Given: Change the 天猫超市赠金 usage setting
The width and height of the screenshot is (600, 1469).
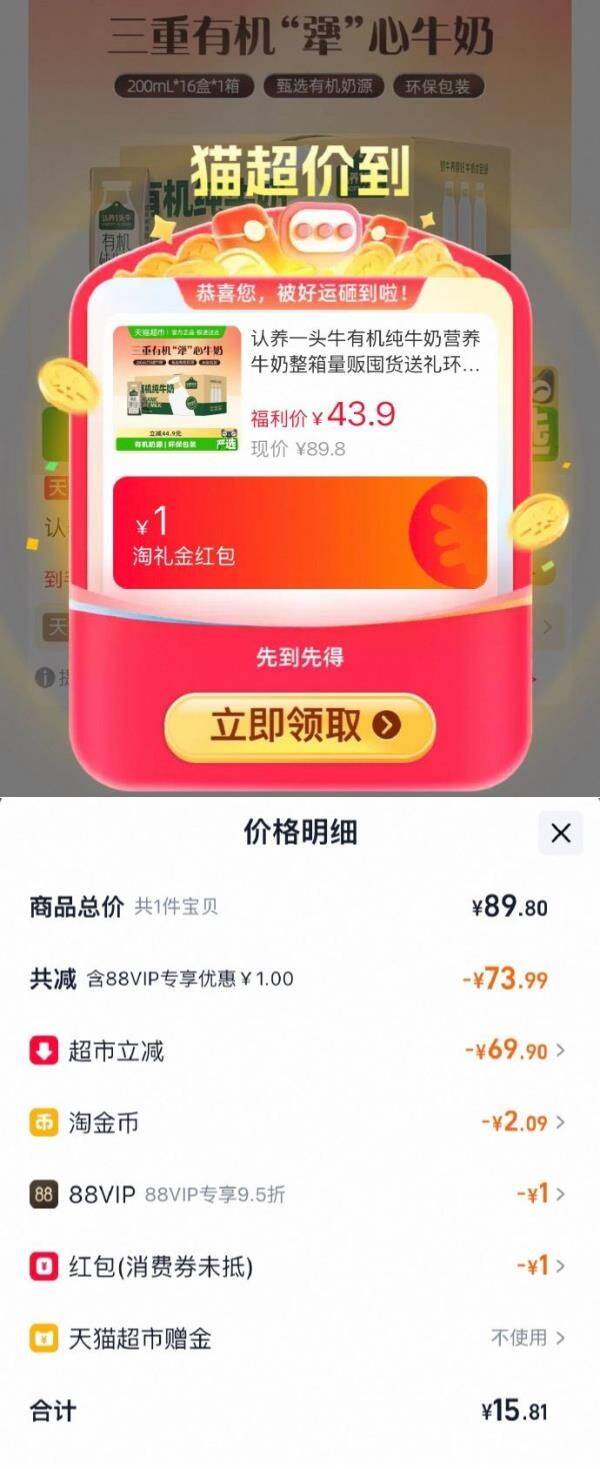Looking at the screenshot, I should (x=298, y=1338).
